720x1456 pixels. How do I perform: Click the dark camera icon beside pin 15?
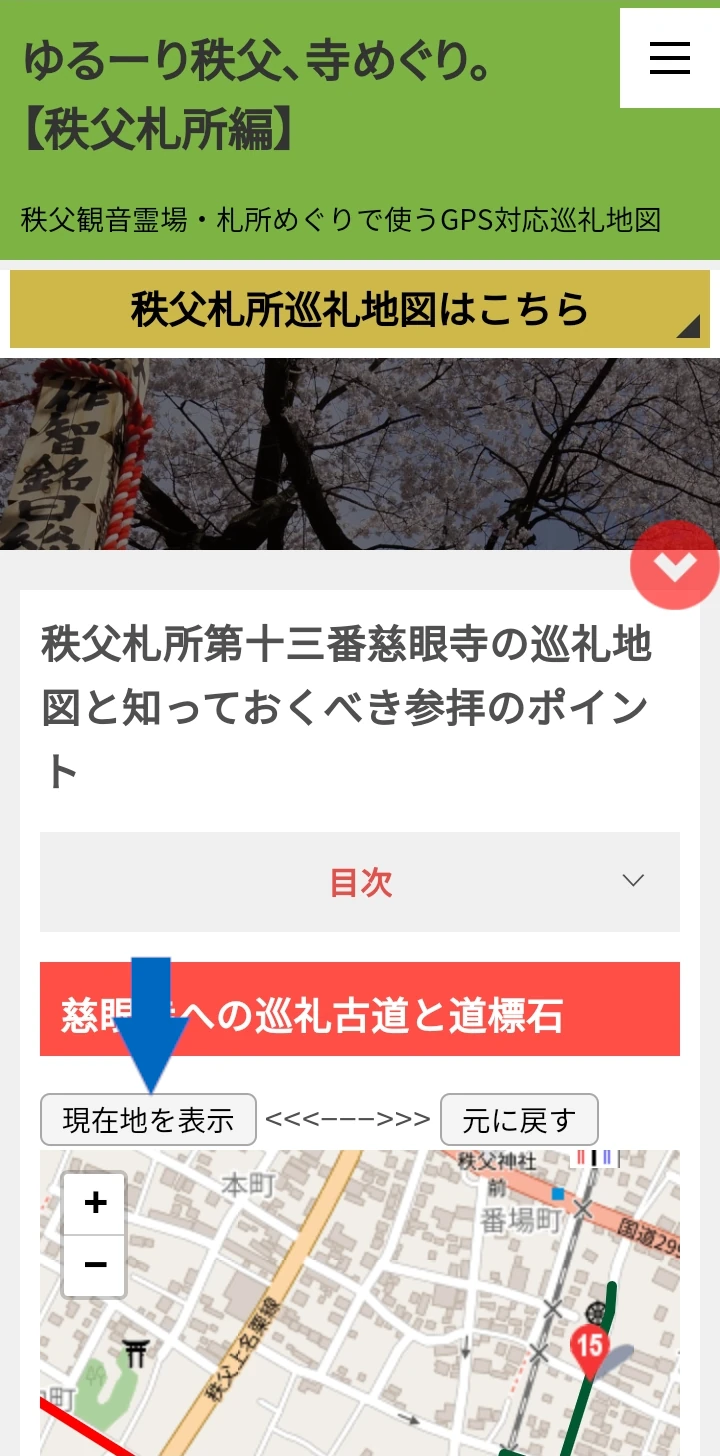click(596, 1313)
